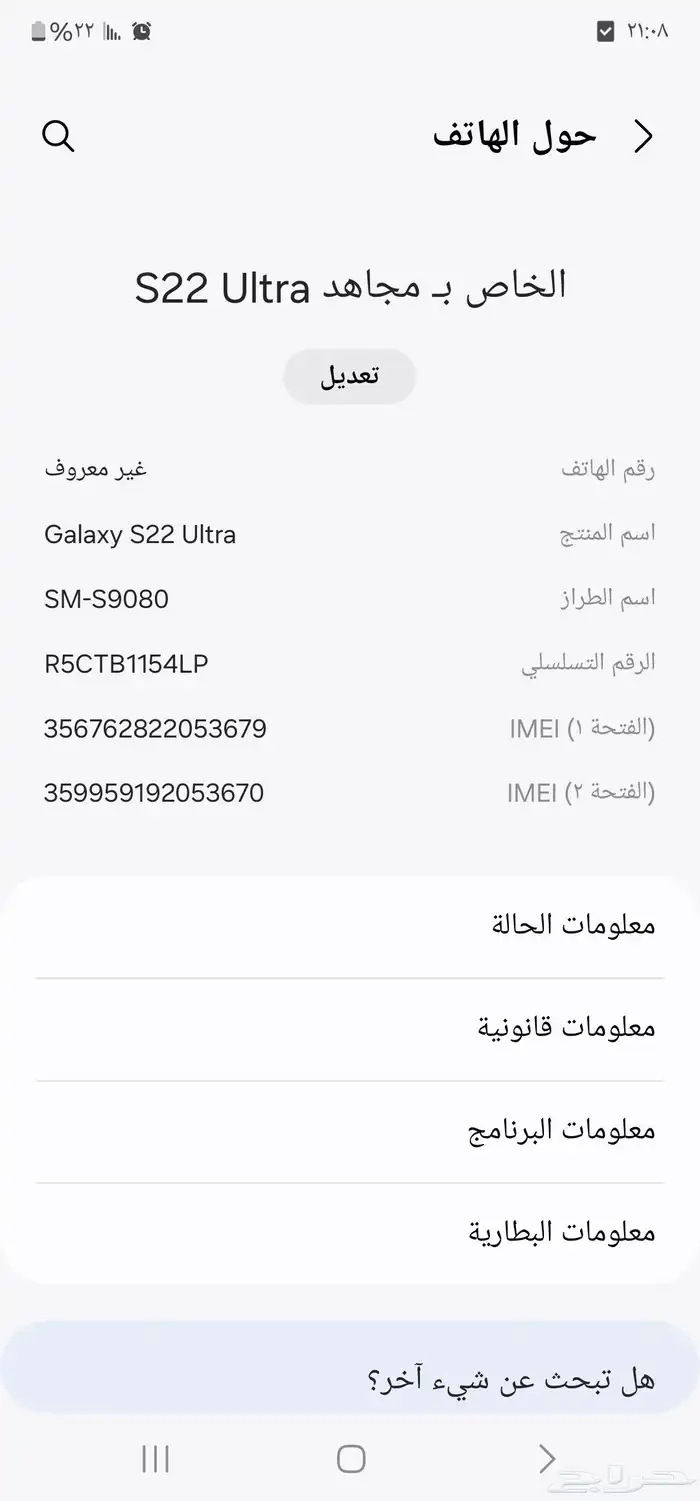Tap the system home button

tap(351, 1459)
